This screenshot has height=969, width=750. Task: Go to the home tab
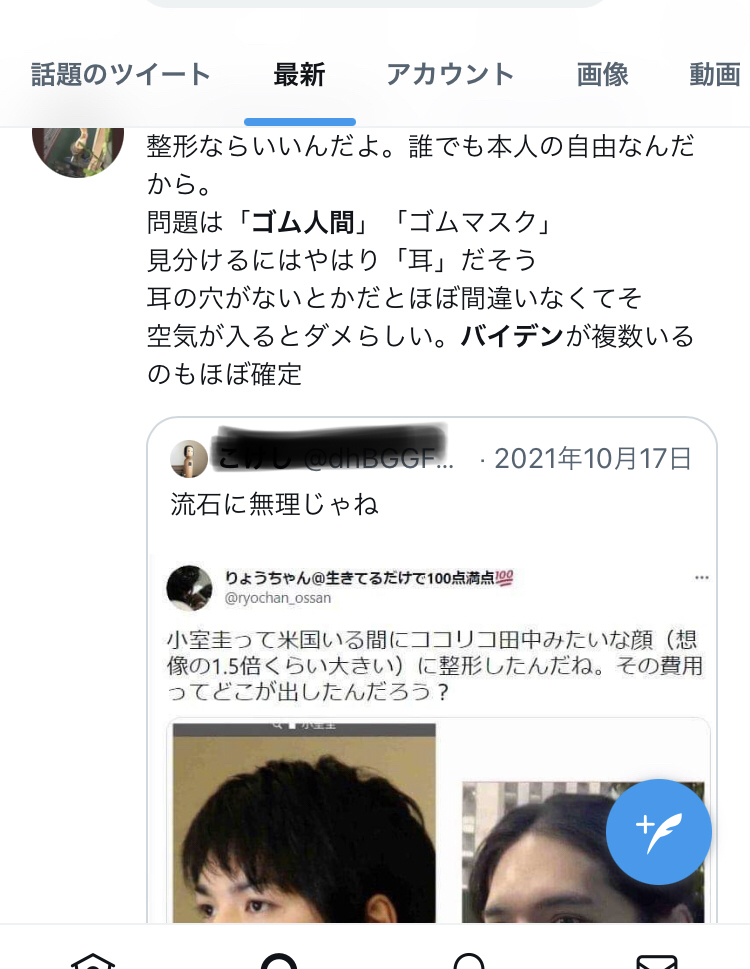coord(93,959)
